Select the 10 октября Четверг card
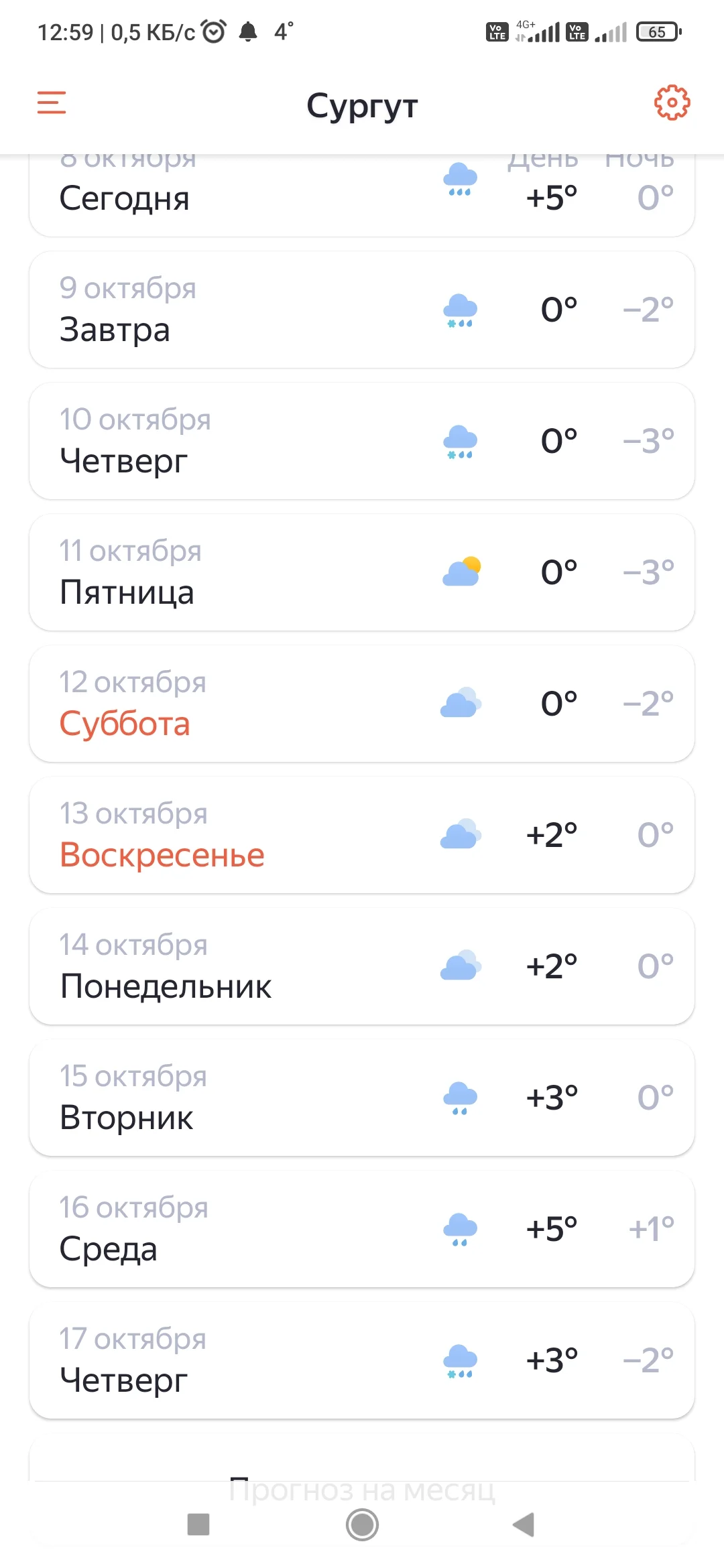724x1568 pixels. click(362, 441)
